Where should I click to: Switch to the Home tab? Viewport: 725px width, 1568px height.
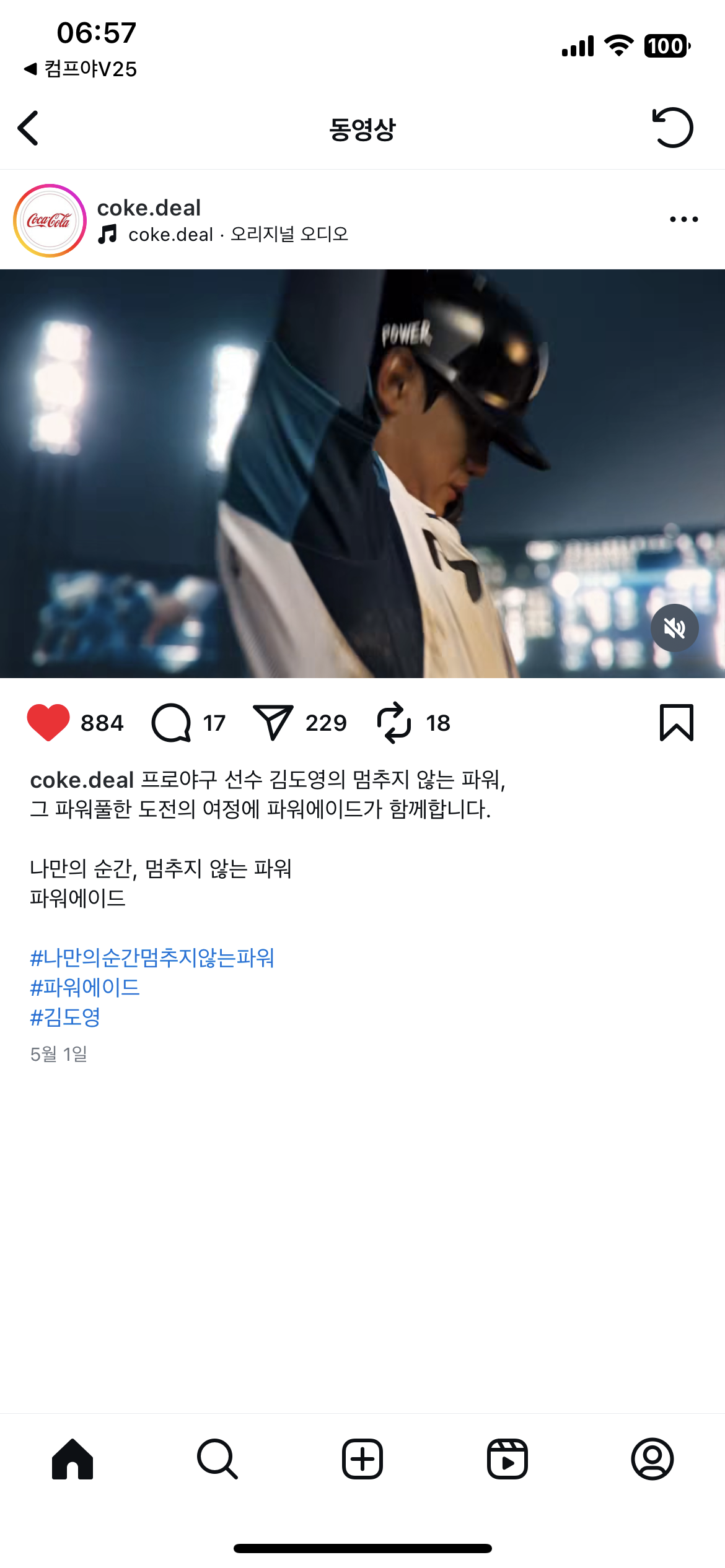point(72,1459)
